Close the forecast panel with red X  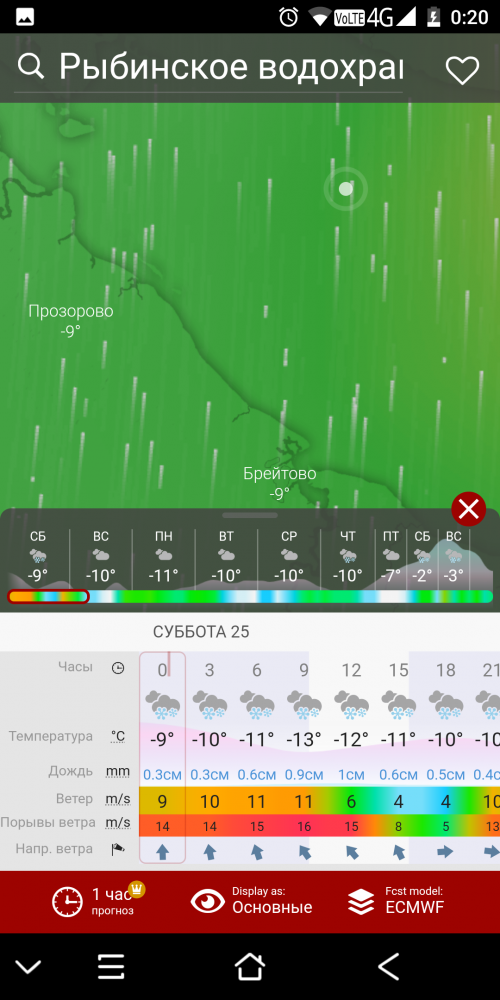[x=469, y=510]
